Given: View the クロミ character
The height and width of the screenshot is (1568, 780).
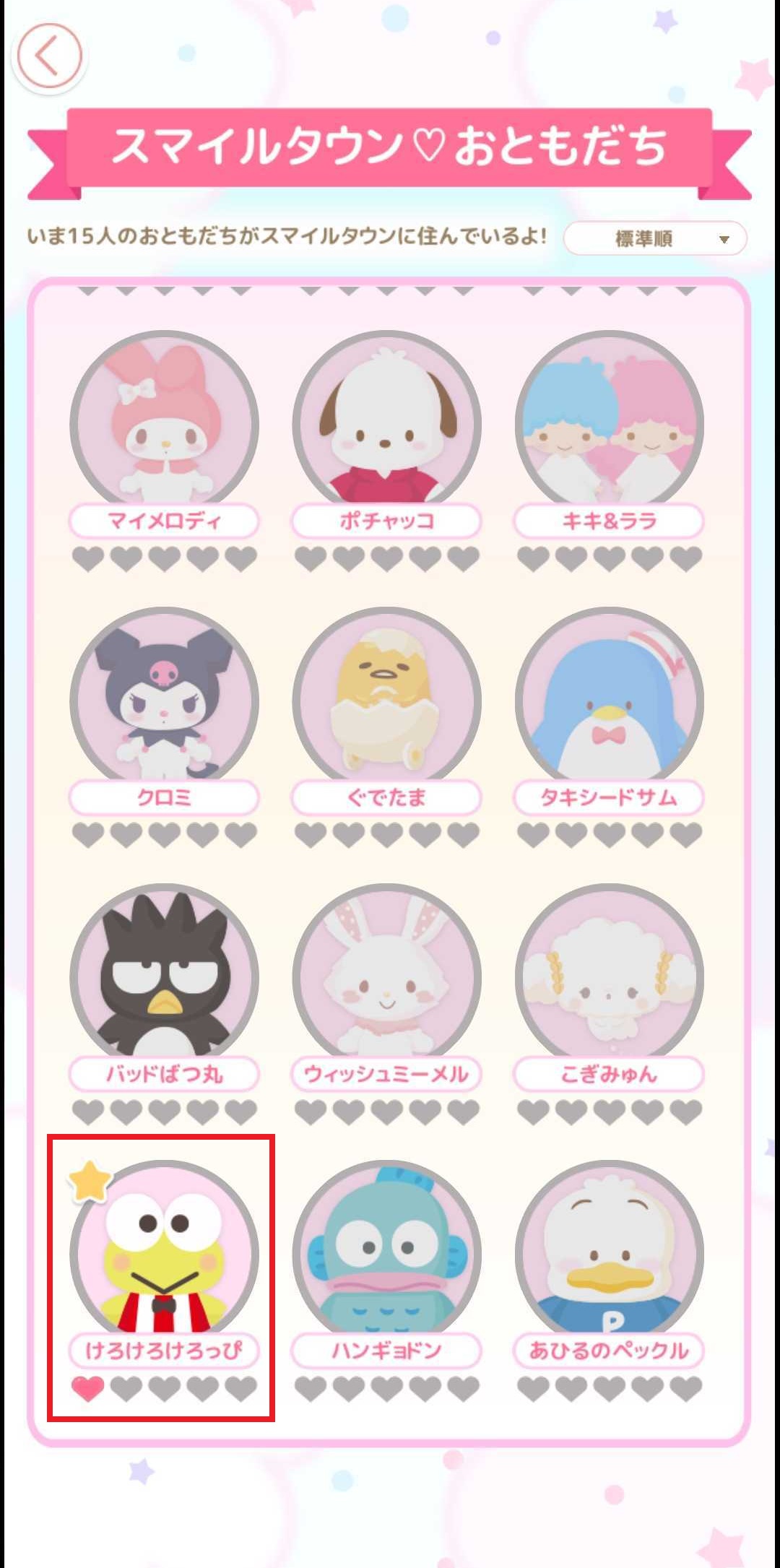Looking at the screenshot, I should click(x=165, y=703).
